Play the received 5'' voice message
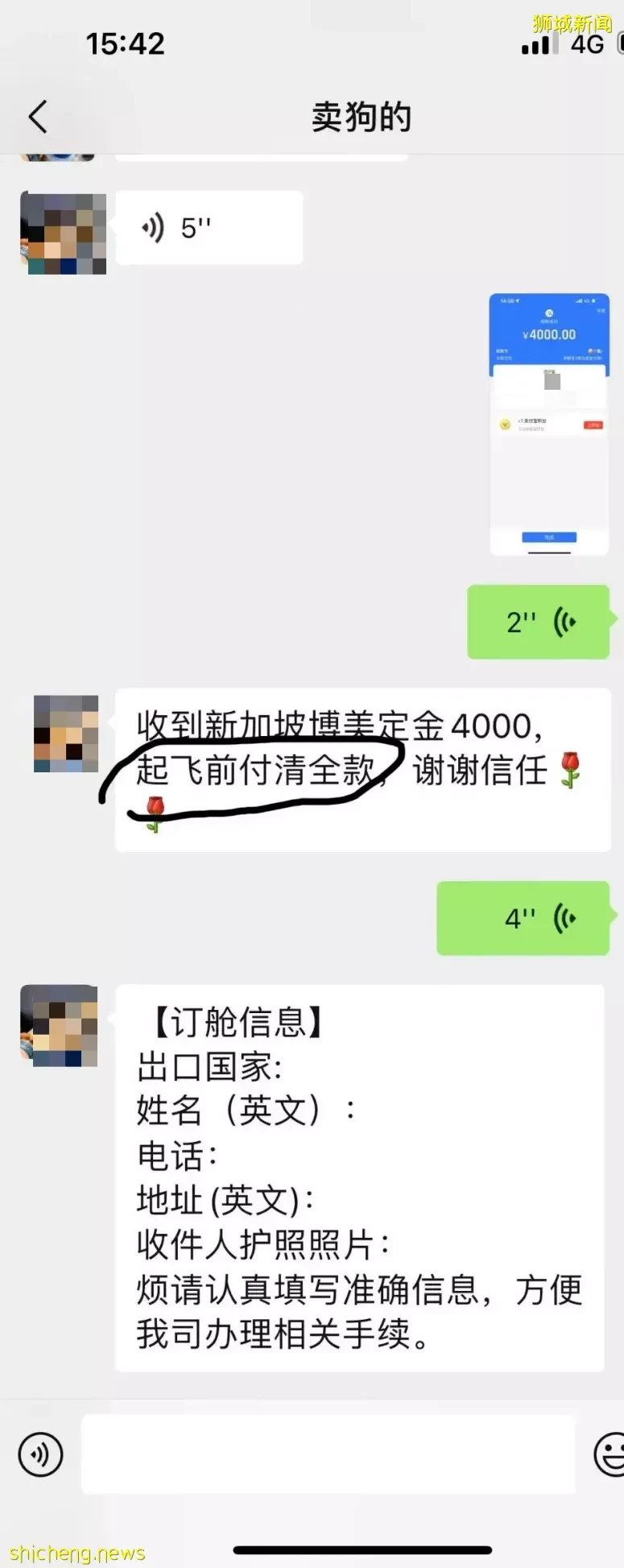 209,228
